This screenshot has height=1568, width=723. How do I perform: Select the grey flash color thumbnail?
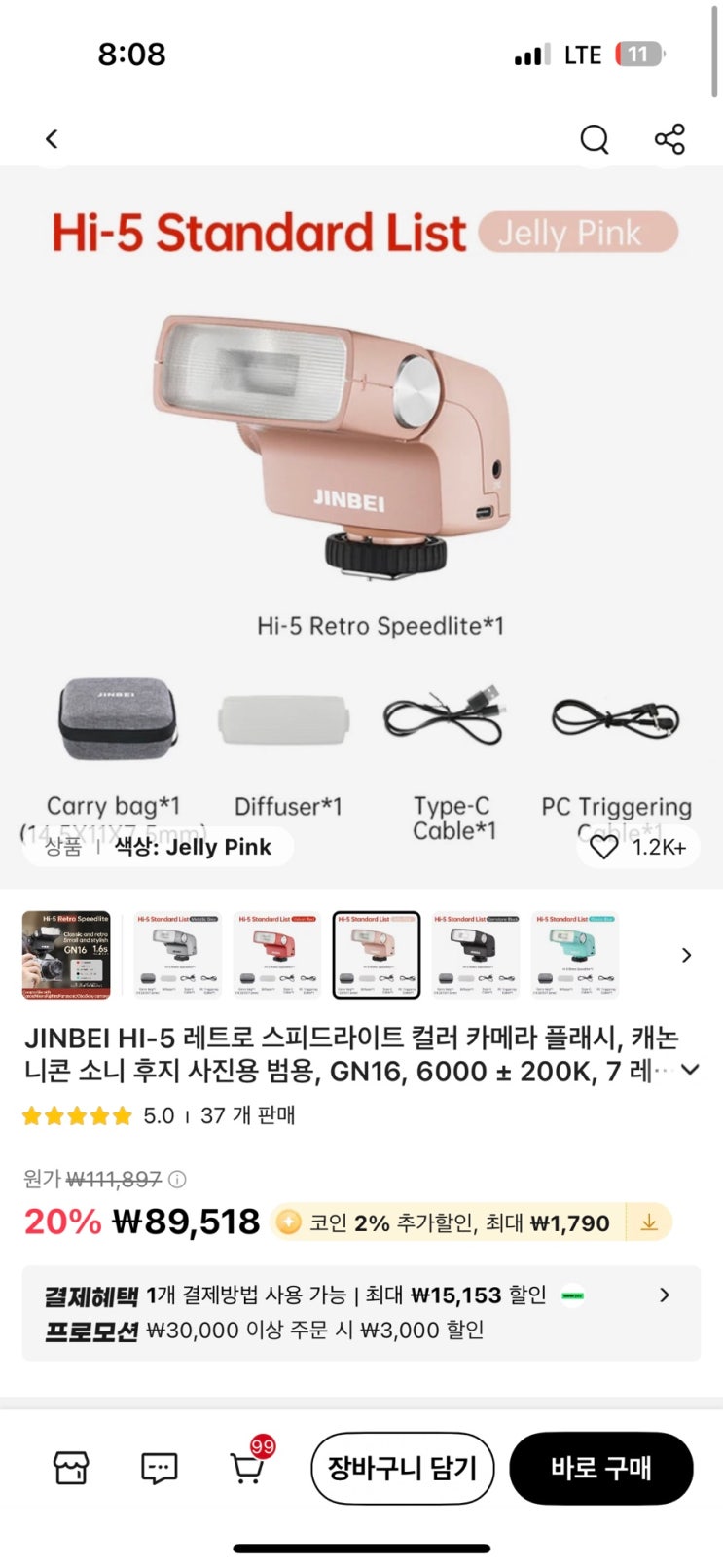point(177,955)
